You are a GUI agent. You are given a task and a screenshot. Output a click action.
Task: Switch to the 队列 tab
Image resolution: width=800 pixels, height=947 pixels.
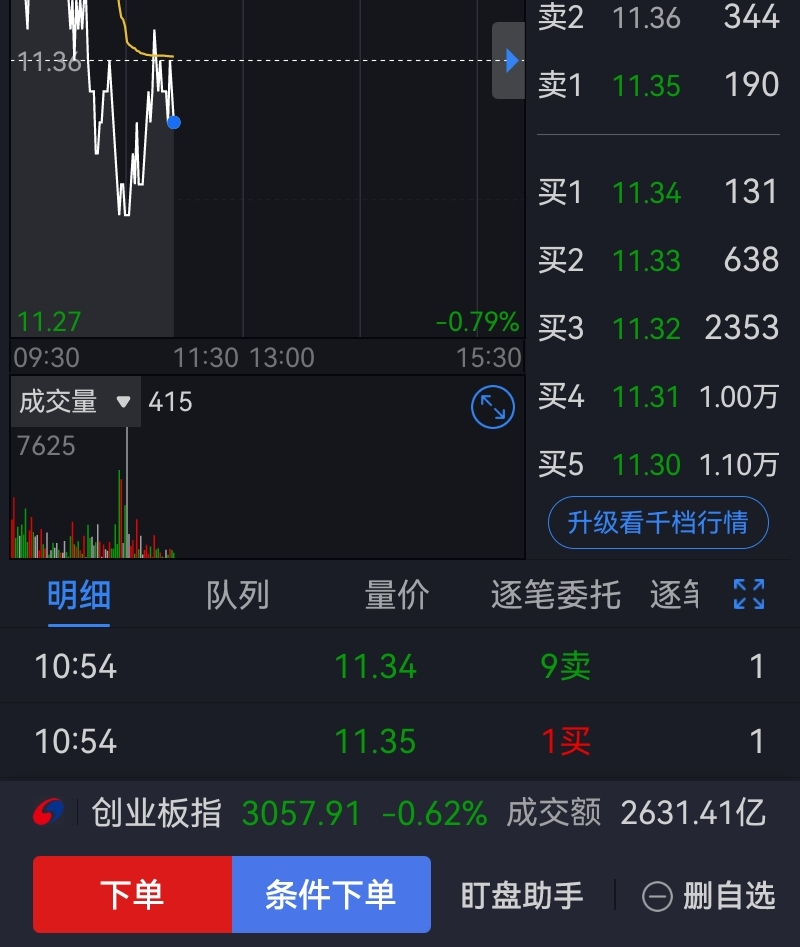click(237, 596)
